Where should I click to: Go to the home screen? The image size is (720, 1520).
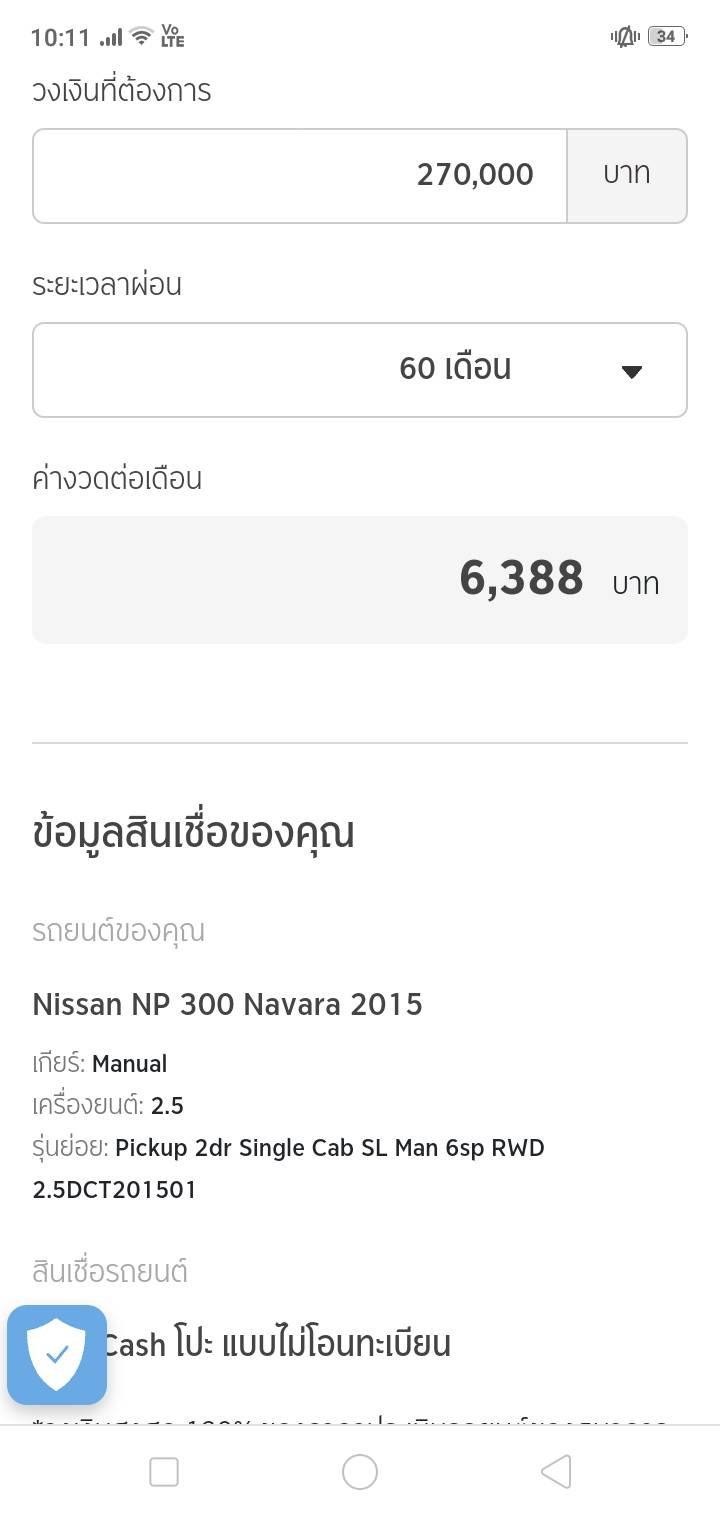(360, 1472)
